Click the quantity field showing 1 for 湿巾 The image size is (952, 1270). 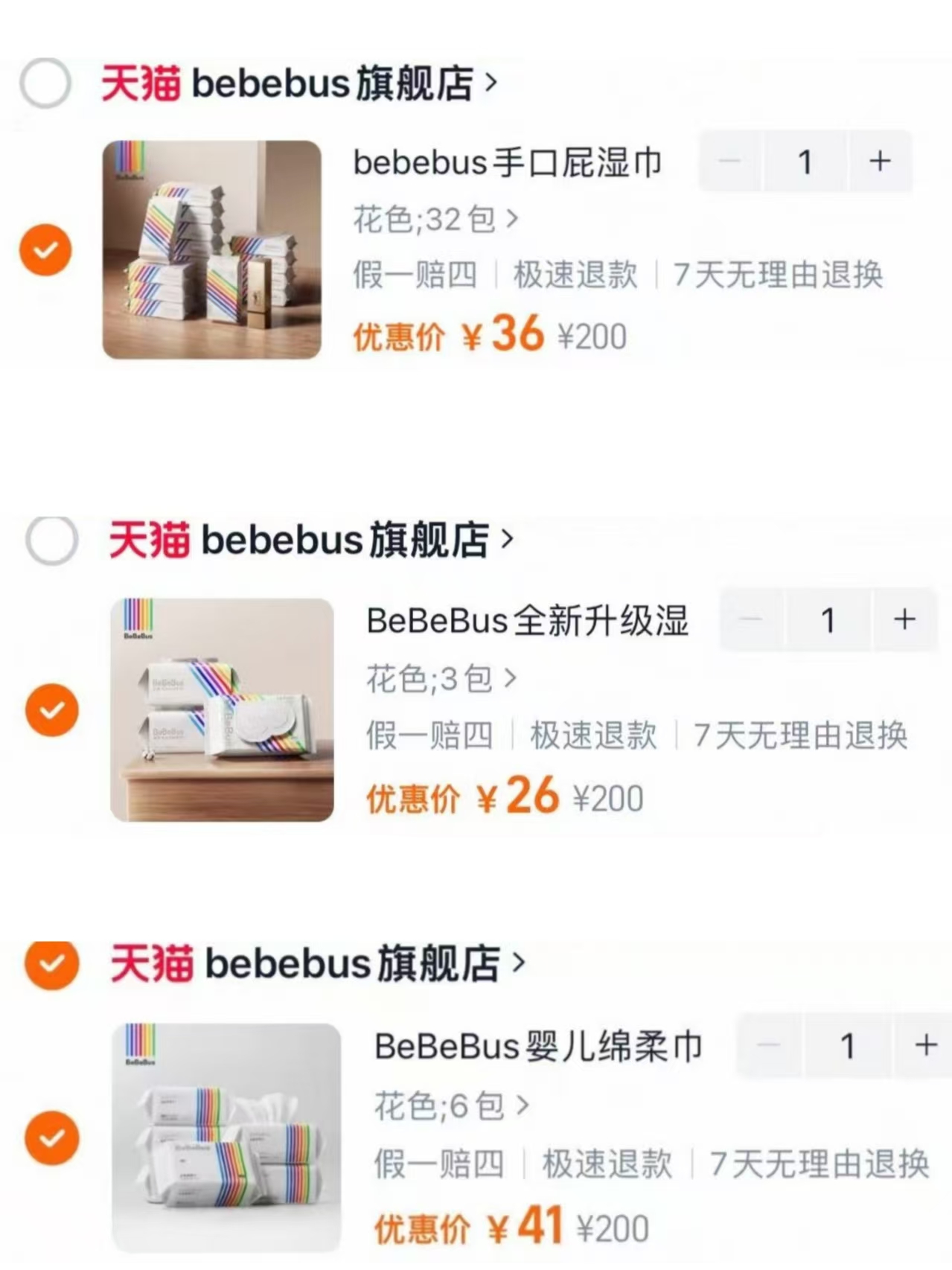pyautogui.click(x=805, y=161)
